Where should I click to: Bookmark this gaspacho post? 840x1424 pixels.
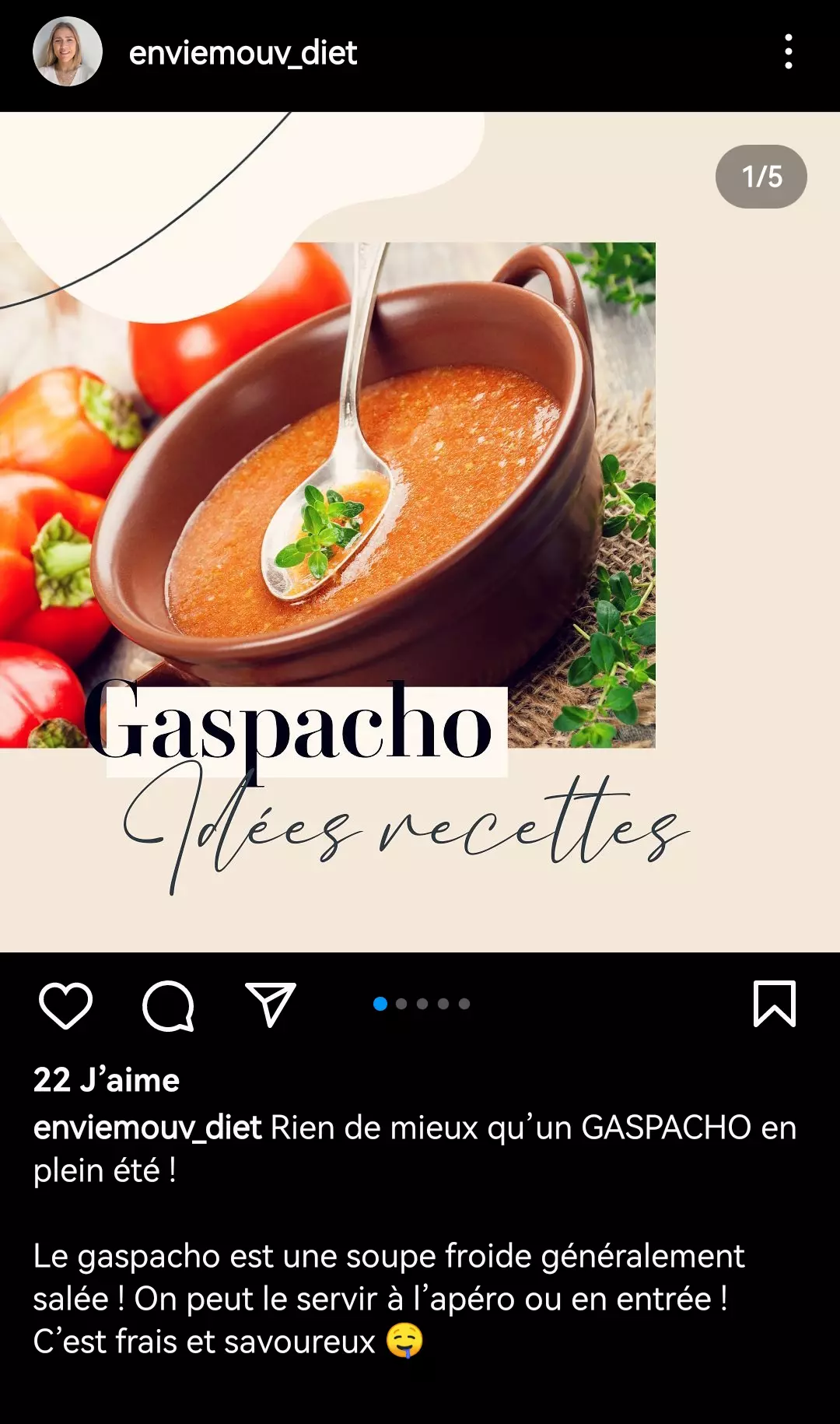775,1004
